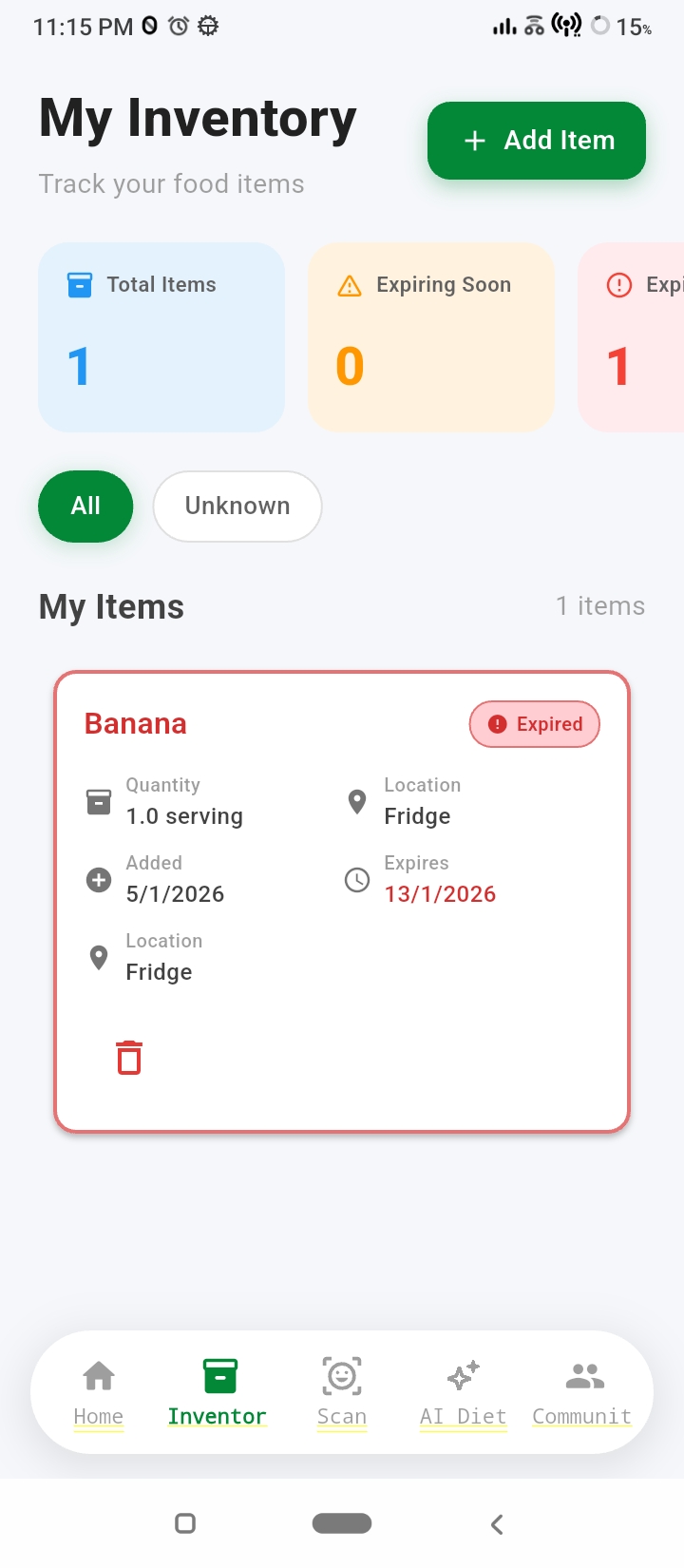This screenshot has width=684, height=1568.
Task: Tap the Expired status badge on Banana
Action: 535,723
